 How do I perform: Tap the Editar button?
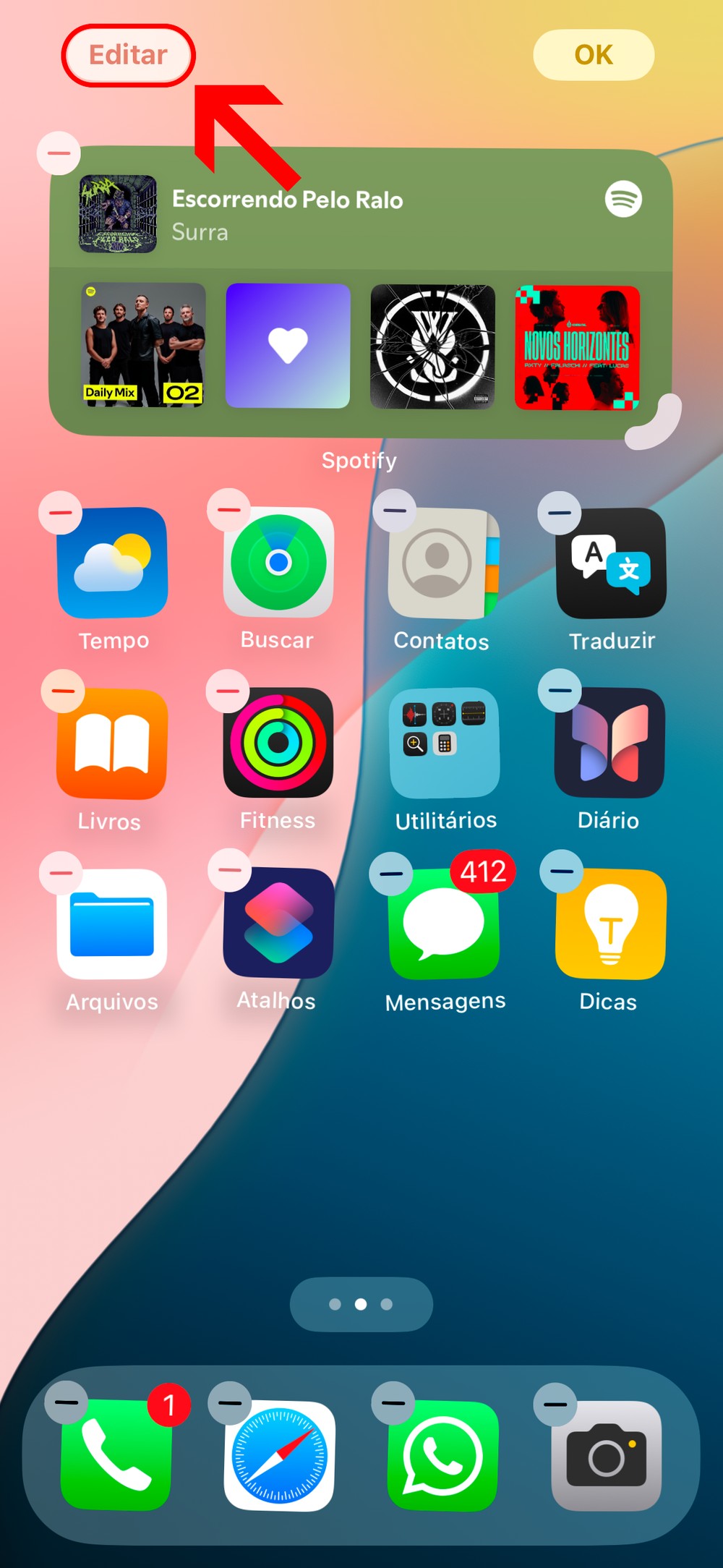coord(128,56)
